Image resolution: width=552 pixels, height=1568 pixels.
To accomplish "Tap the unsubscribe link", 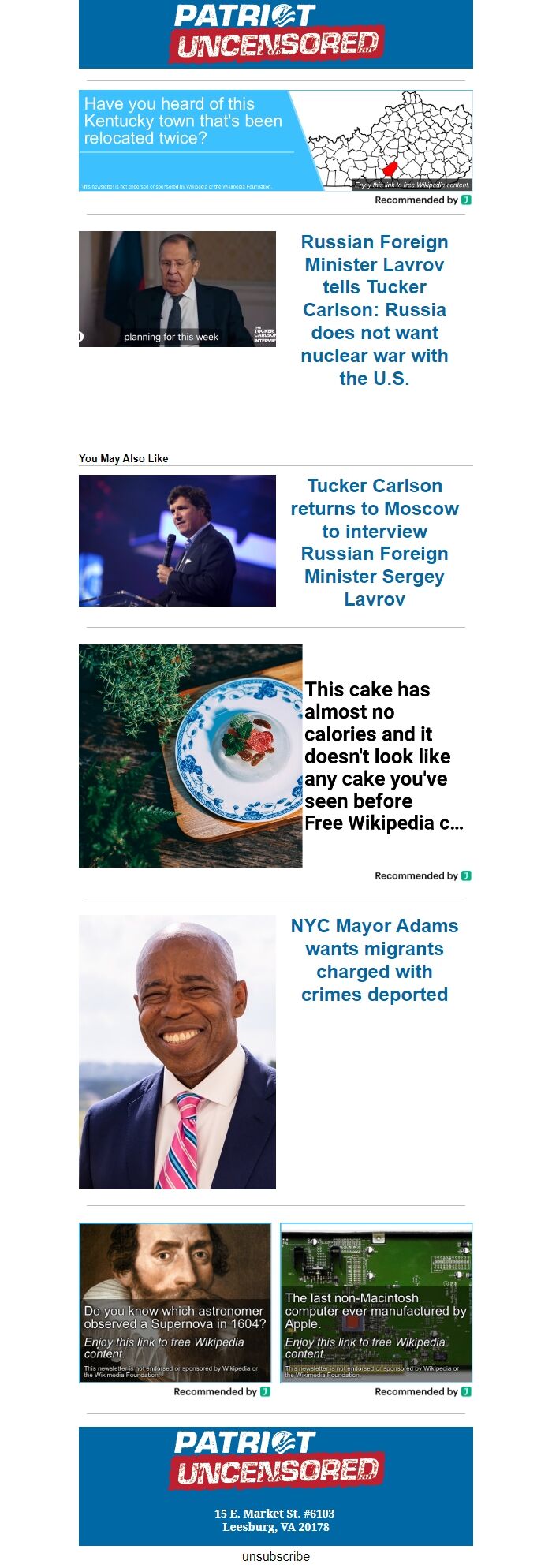I will pyautogui.click(x=275, y=1556).
